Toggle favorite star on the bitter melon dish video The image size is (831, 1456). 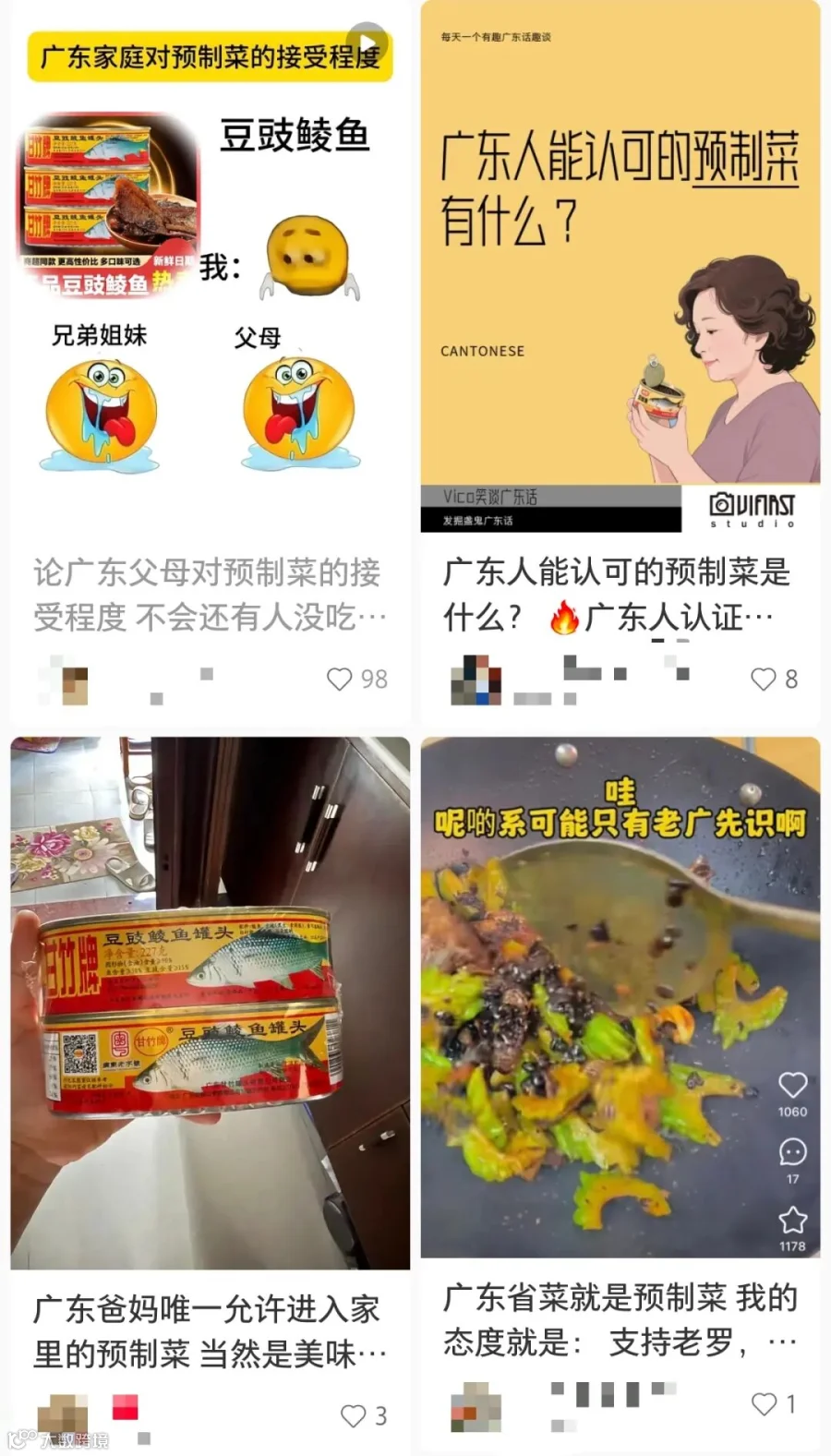pyautogui.click(x=791, y=1221)
